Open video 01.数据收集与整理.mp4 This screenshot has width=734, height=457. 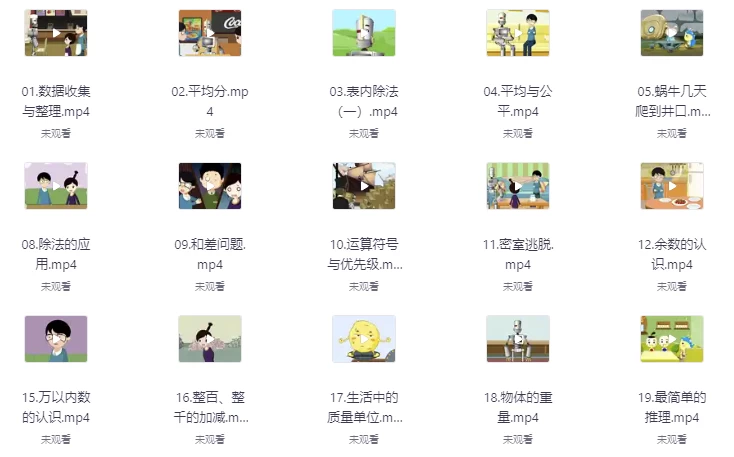point(56,33)
